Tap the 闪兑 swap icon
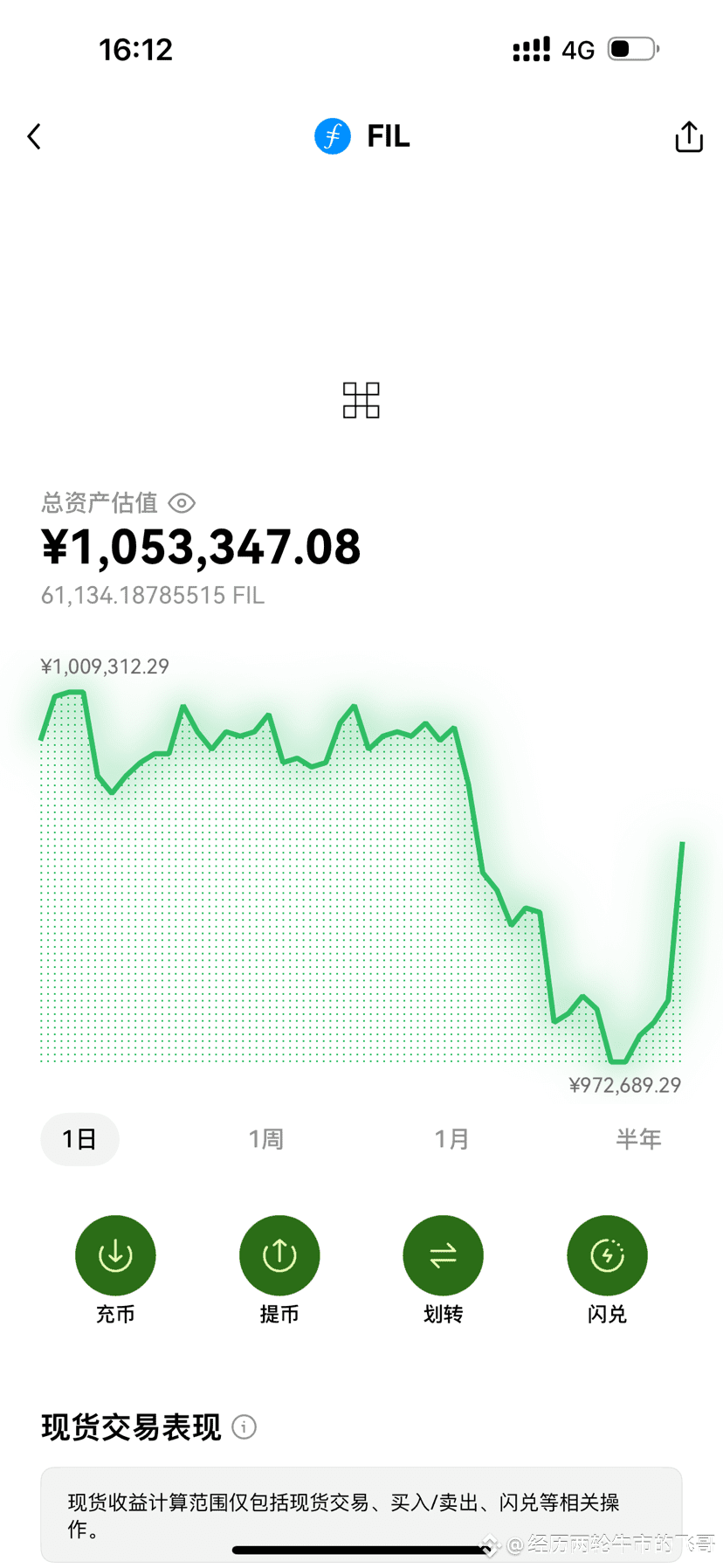Viewport: 723px width, 1568px height. [606, 1254]
